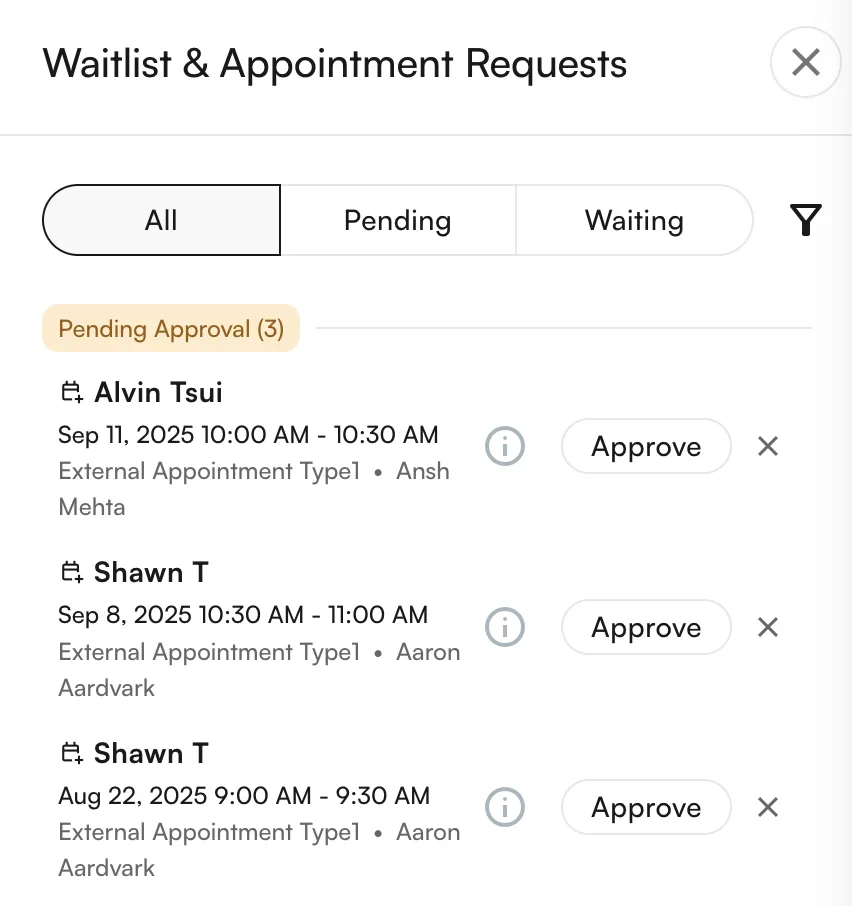Switch to the Pending tab
This screenshot has width=852, height=906.
[x=397, y=220]
